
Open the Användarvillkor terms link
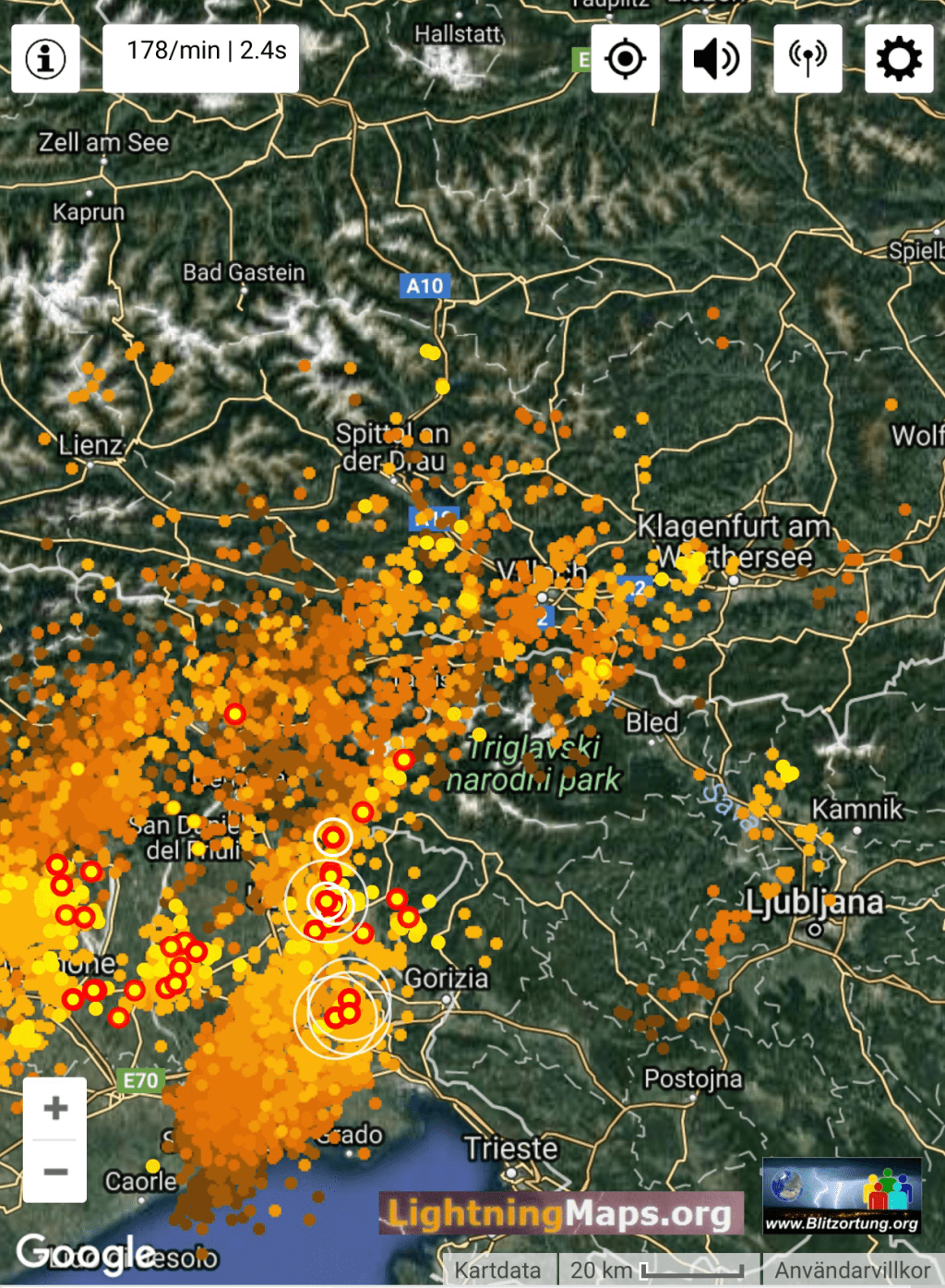pyautogui.click(x=852, y=1270)
